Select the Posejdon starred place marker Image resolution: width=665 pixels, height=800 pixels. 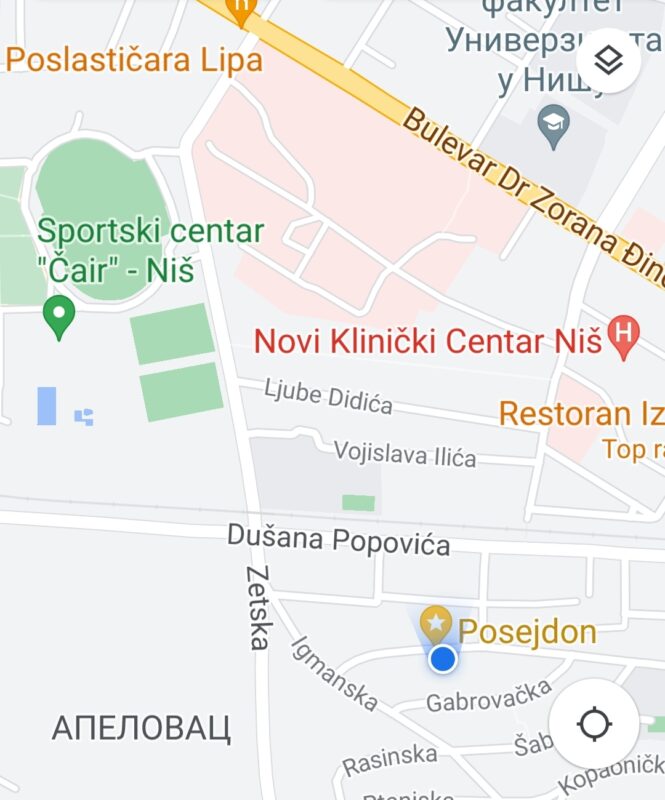pyautogui.click(x=435, y=625)
